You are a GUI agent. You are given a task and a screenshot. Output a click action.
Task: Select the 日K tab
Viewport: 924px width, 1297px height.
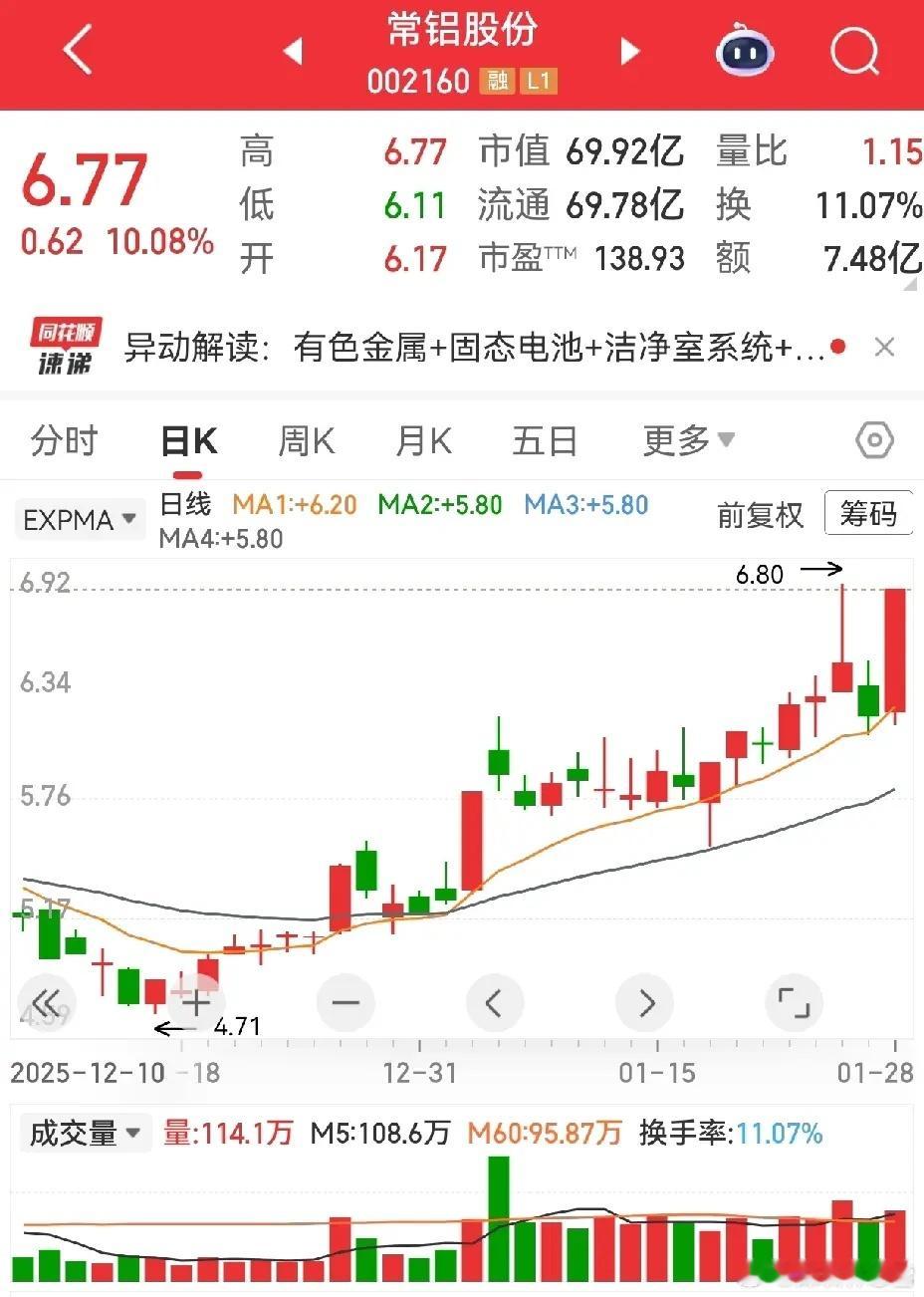pyautogui.click(x=189, y=440)
